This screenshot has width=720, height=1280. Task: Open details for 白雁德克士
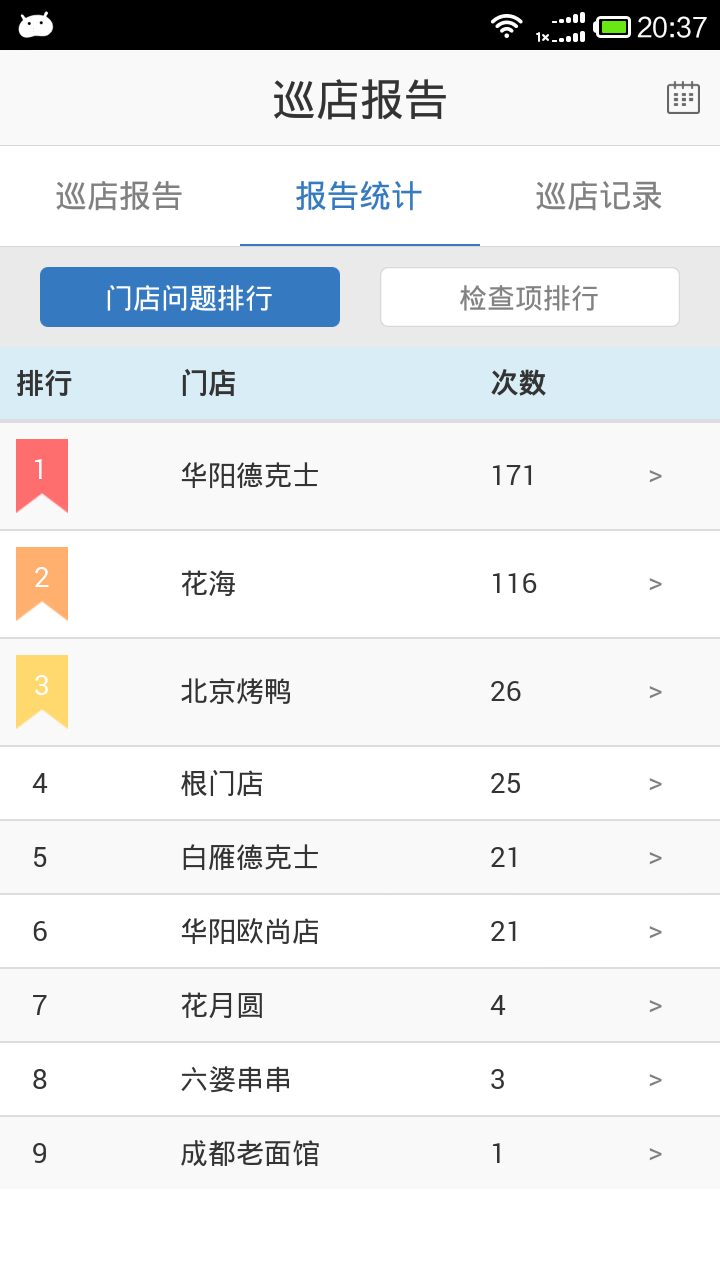coord(360,857)
